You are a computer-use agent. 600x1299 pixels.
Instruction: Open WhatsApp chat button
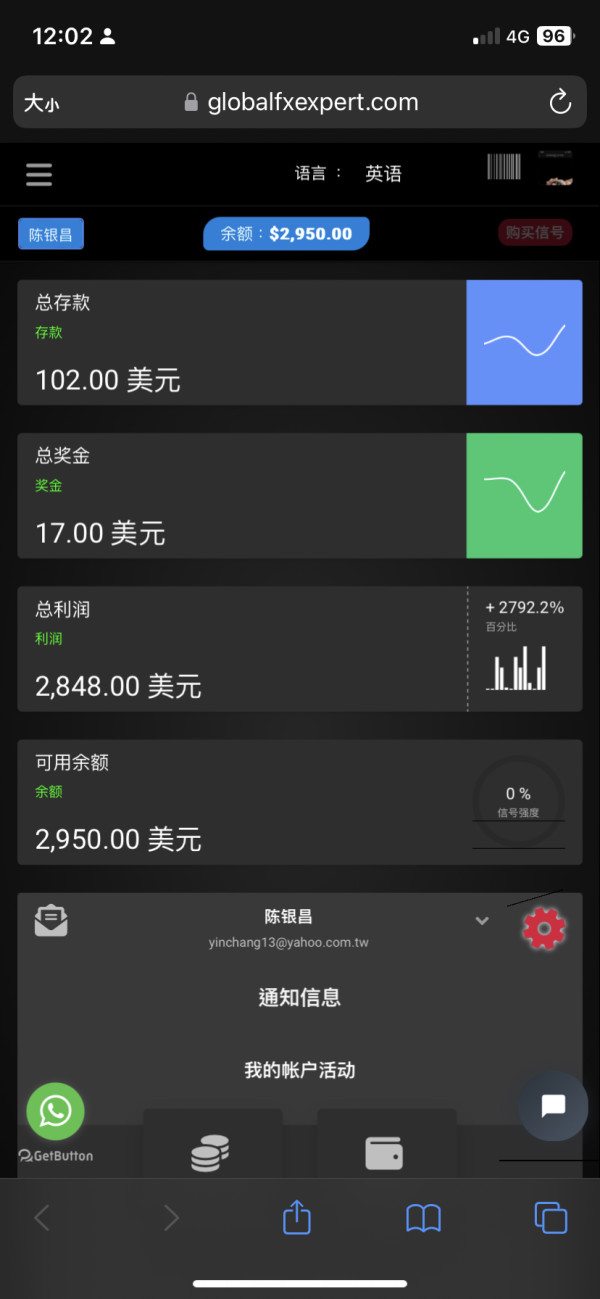point(55,1111)
